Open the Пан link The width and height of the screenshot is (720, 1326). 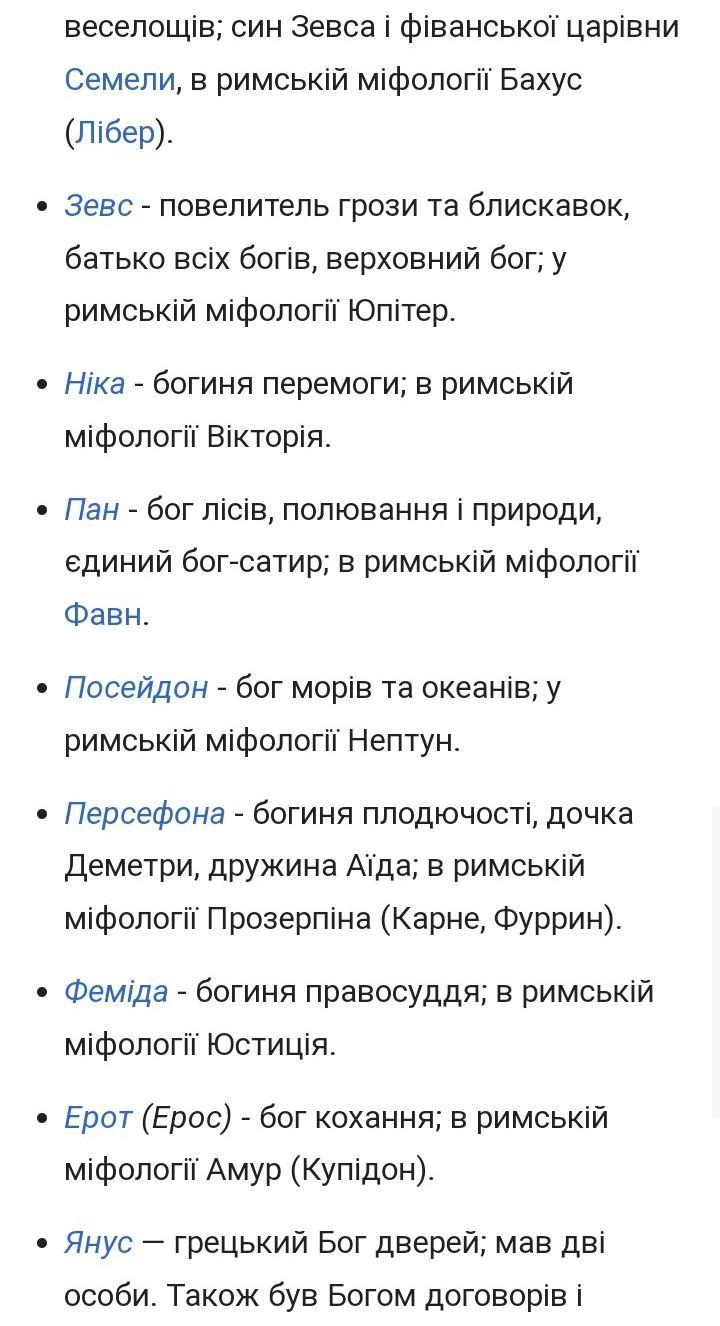(92, 510)
